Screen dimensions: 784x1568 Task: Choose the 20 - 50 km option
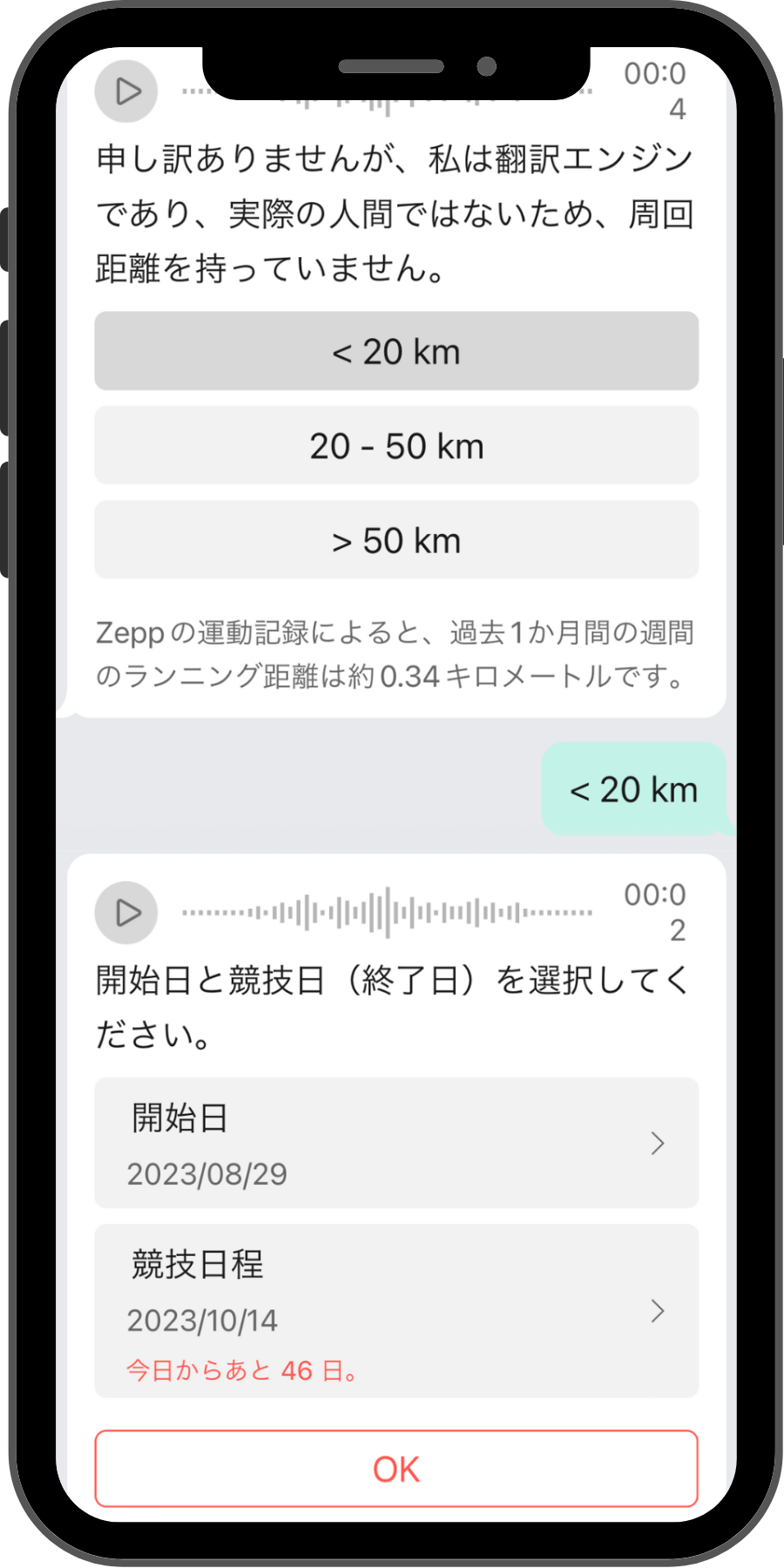pos(396,445)
